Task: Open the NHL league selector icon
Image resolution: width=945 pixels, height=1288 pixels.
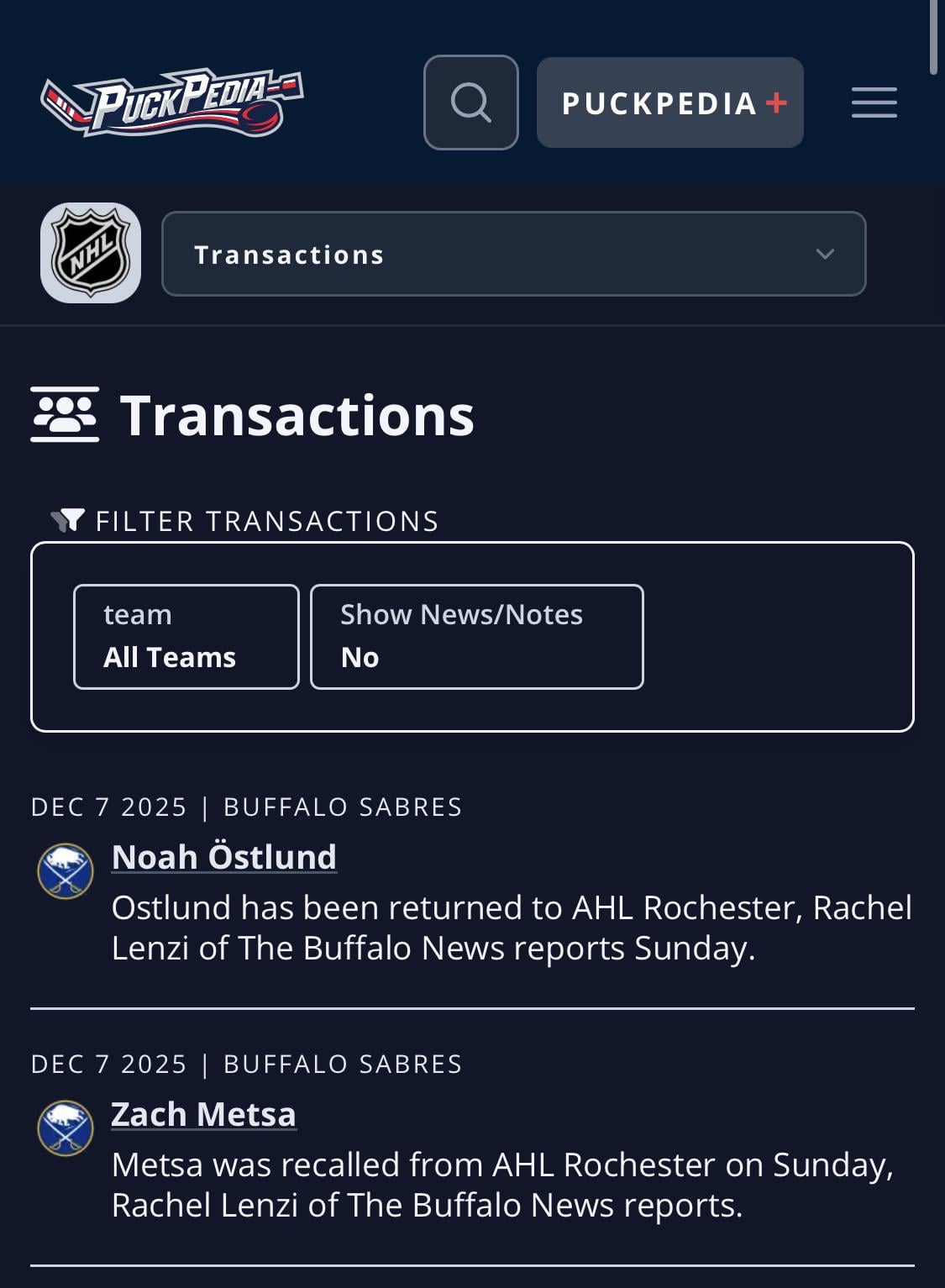Action: coord(91,253)
